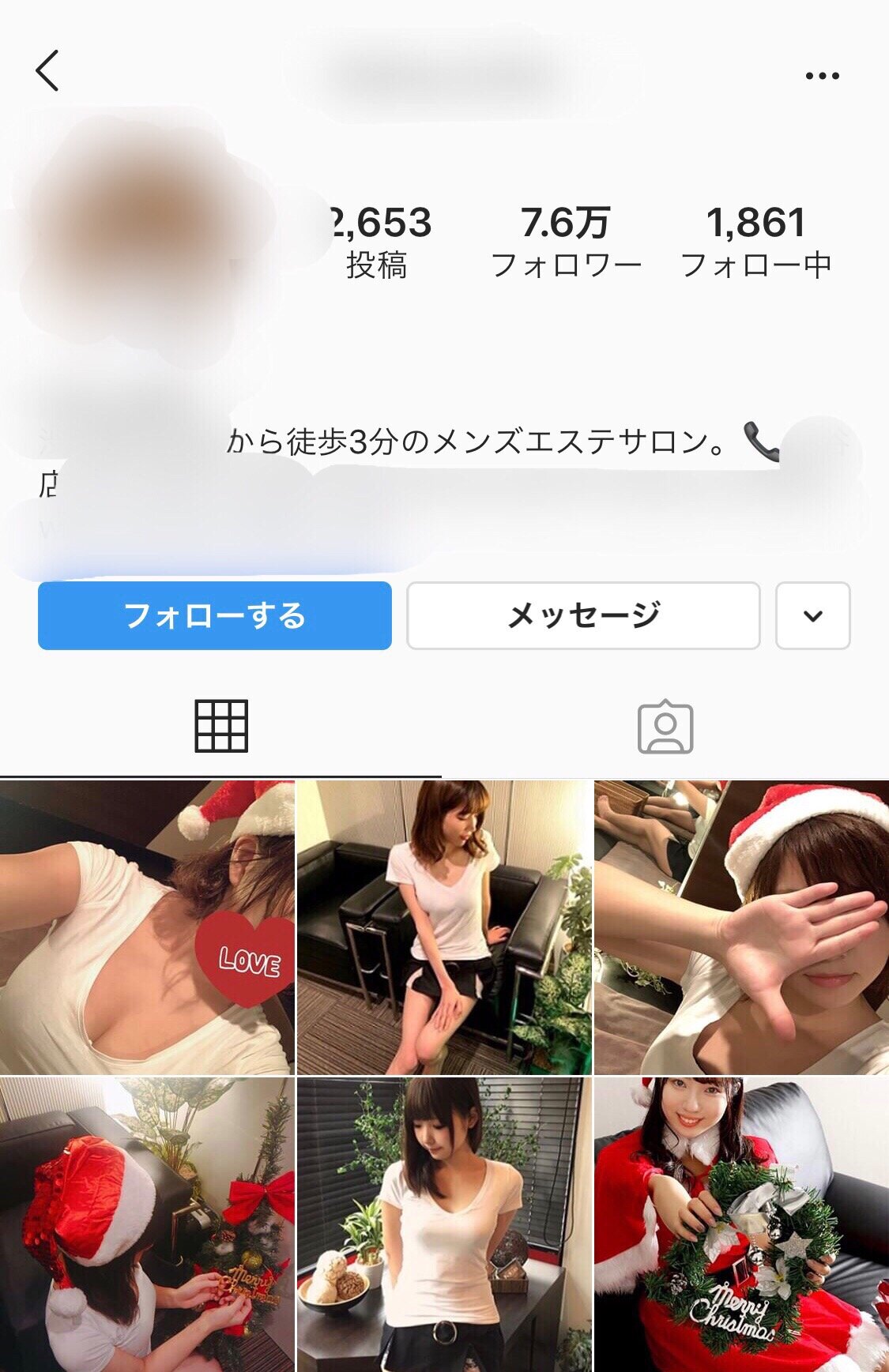Open the Merry Christmas wreath post
The width and height of the screenshot is (889, 1372).
741,1224
